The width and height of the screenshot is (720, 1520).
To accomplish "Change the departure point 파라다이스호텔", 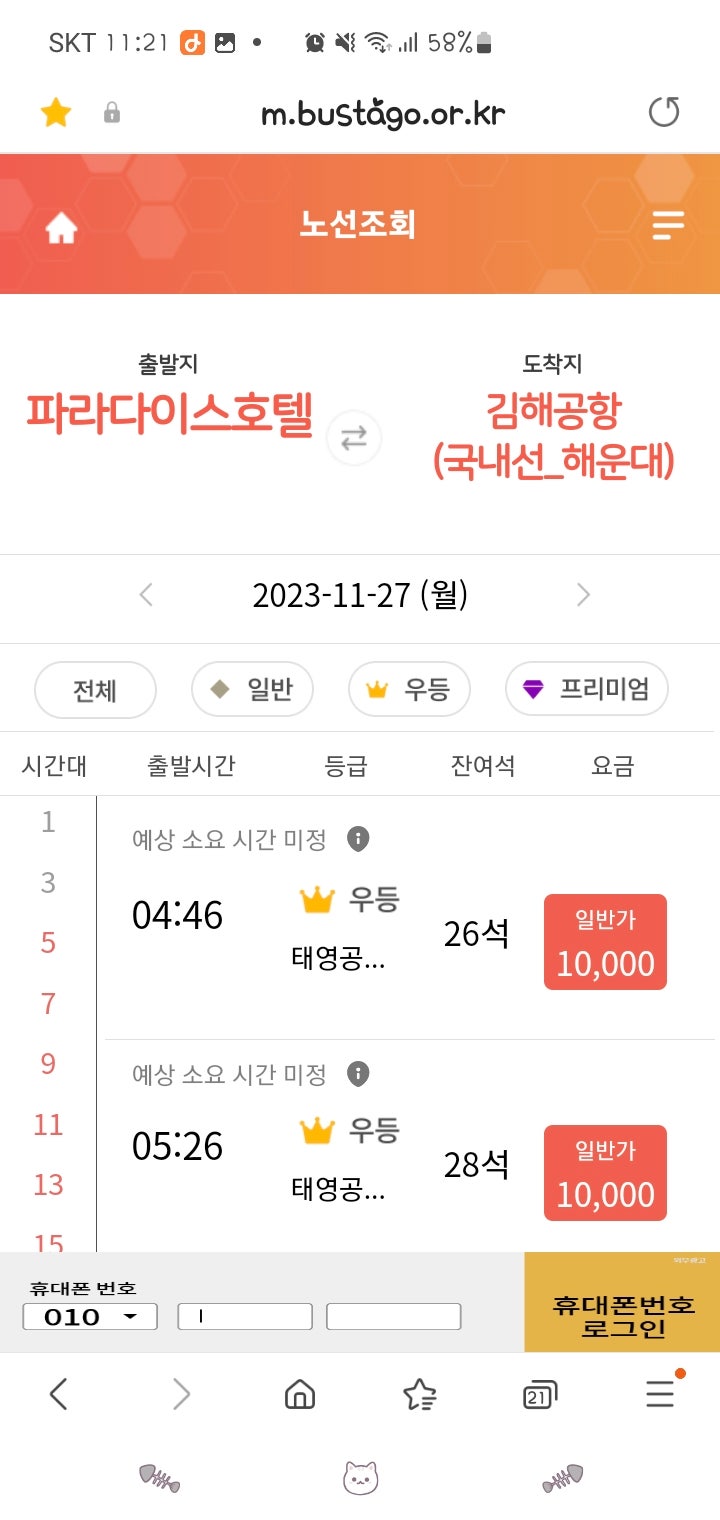I will point(169,414).
